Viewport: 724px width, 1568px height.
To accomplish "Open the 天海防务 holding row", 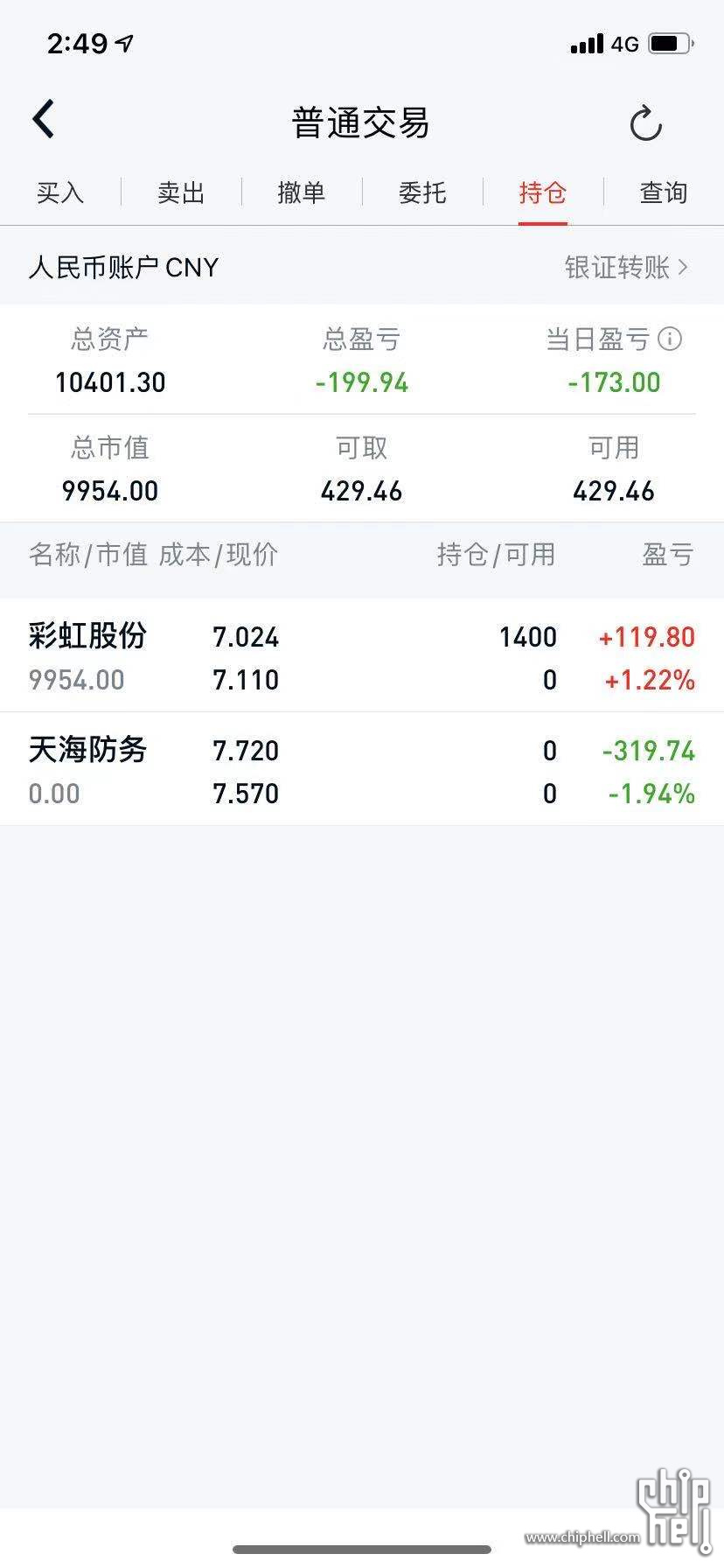I will pos(362,770).
